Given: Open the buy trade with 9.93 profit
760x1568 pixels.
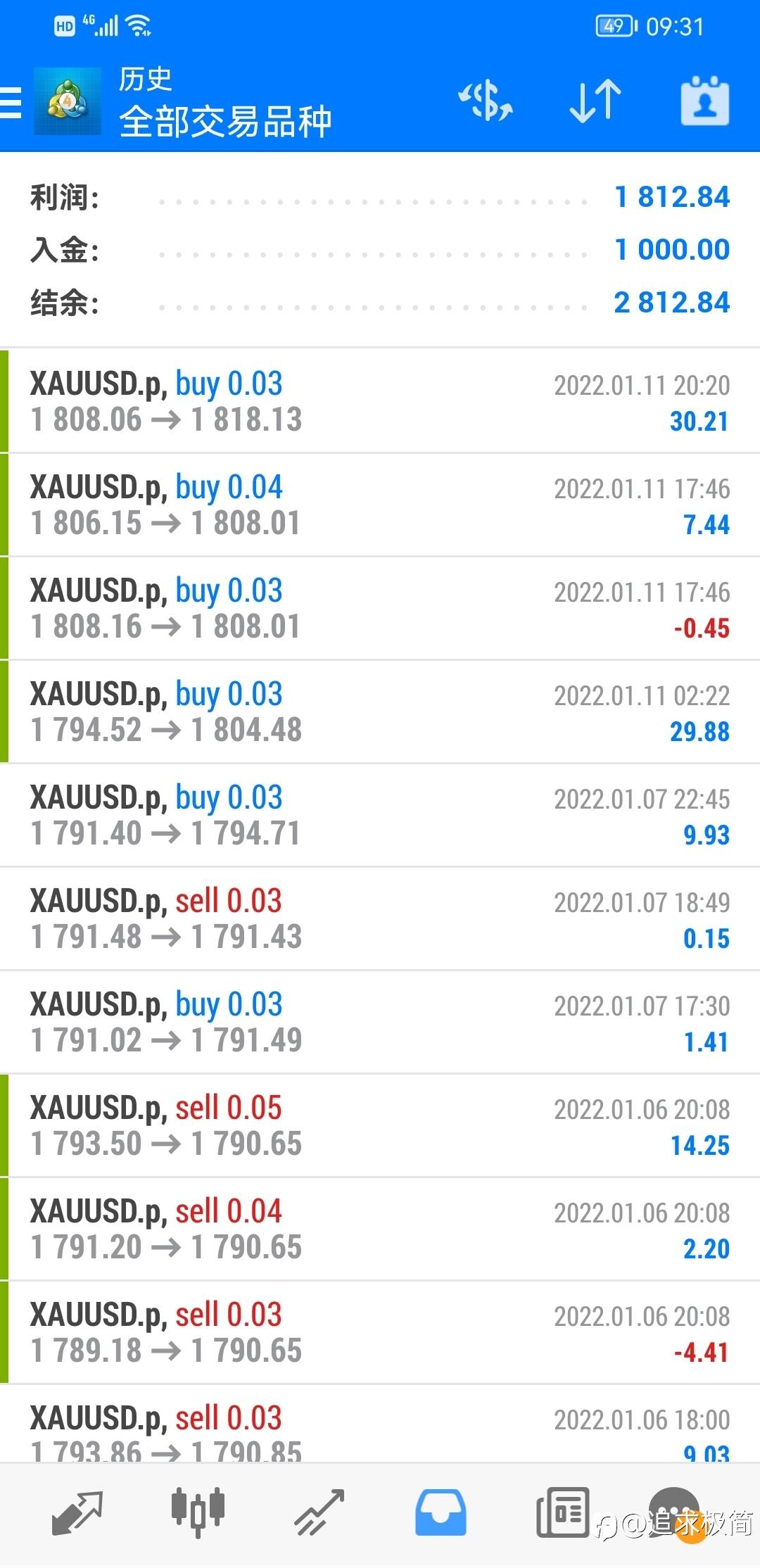Looking at the screenshot, I should 380,815.
